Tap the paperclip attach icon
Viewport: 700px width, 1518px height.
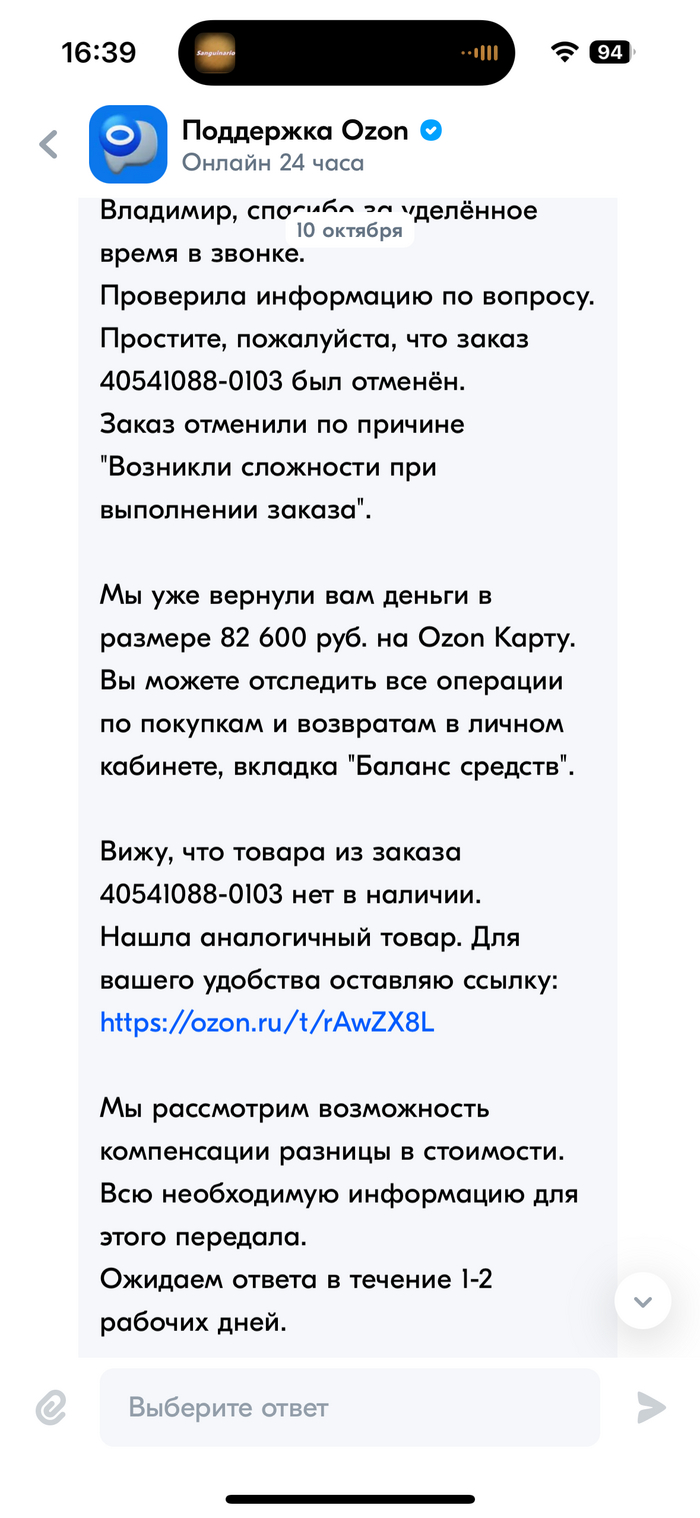pyautogui.click(x=50, y=1408)
